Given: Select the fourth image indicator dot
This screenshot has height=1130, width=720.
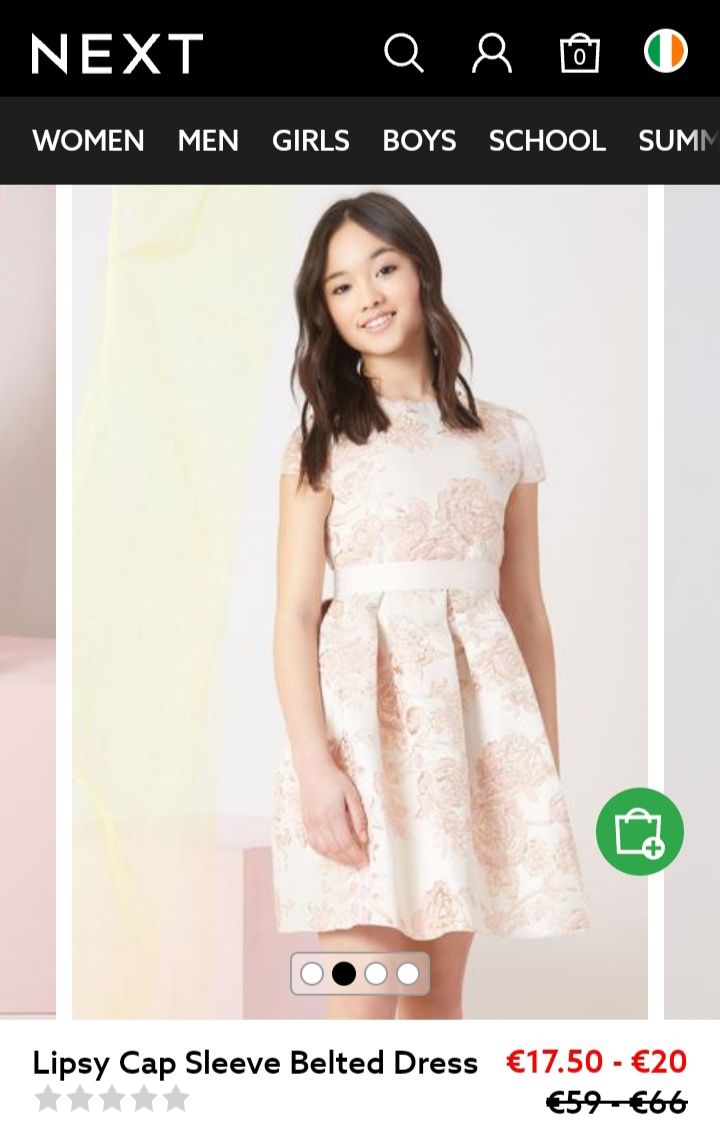Looking at the screenshot, I should click(408, 973).
